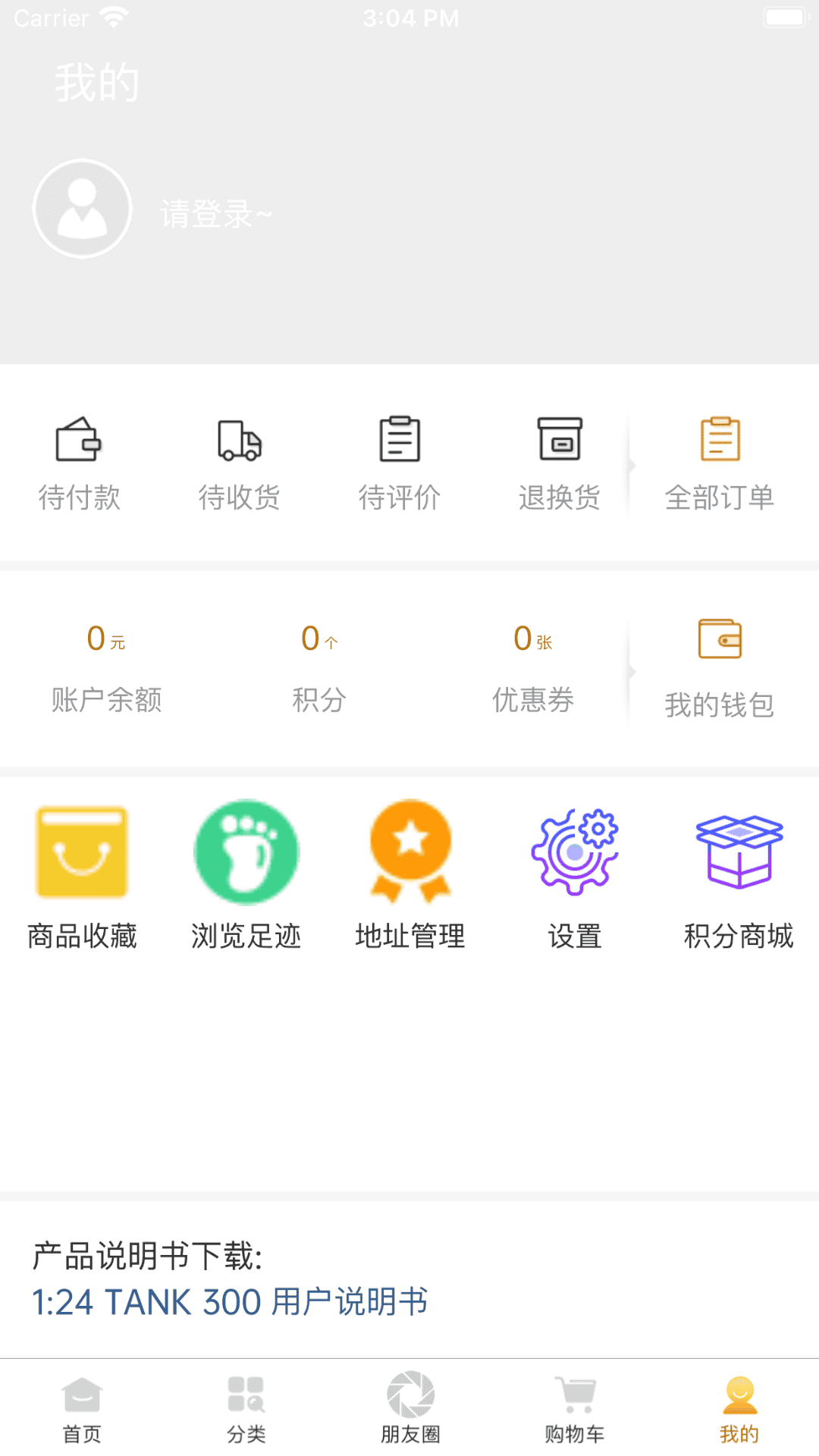View all orders via 全部订单 clipboard icon

[719, 440]
